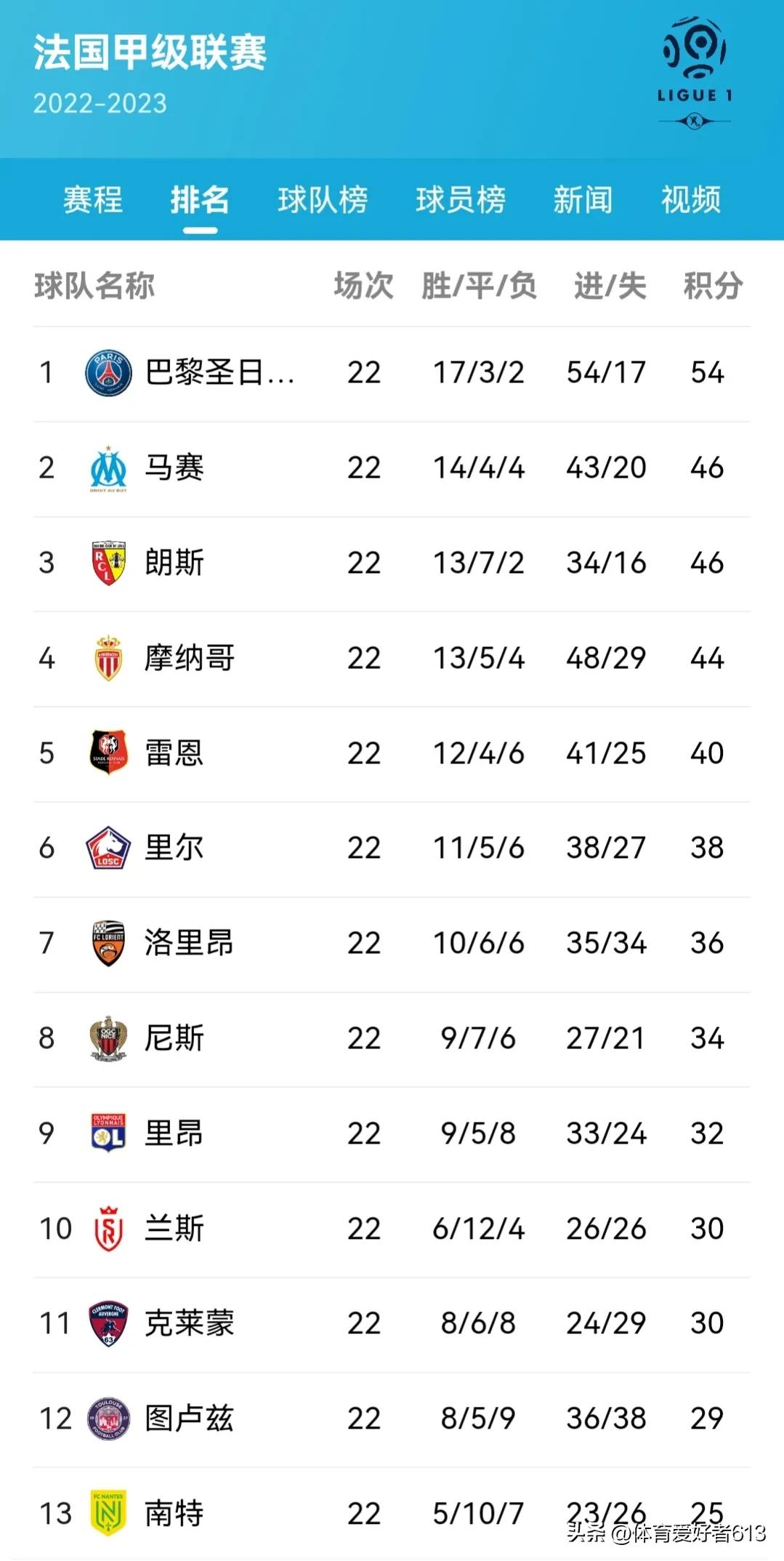Select the 排名 tab
This screenshot has width=784, height=1561.
pyautogui.click(x=200, y=200)
